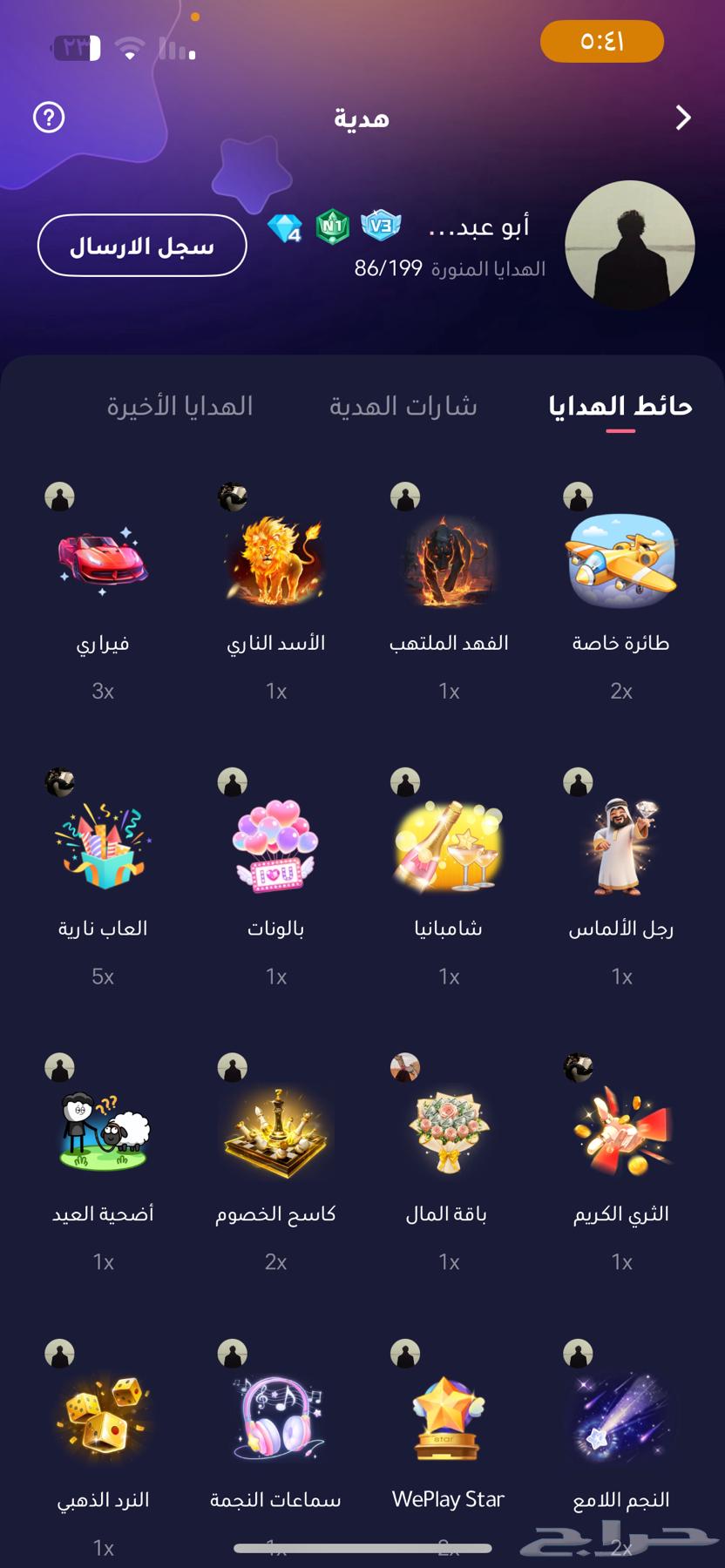Tap the فيراري gift tile
Screen dimensions: 725x1568
[103, 562]
